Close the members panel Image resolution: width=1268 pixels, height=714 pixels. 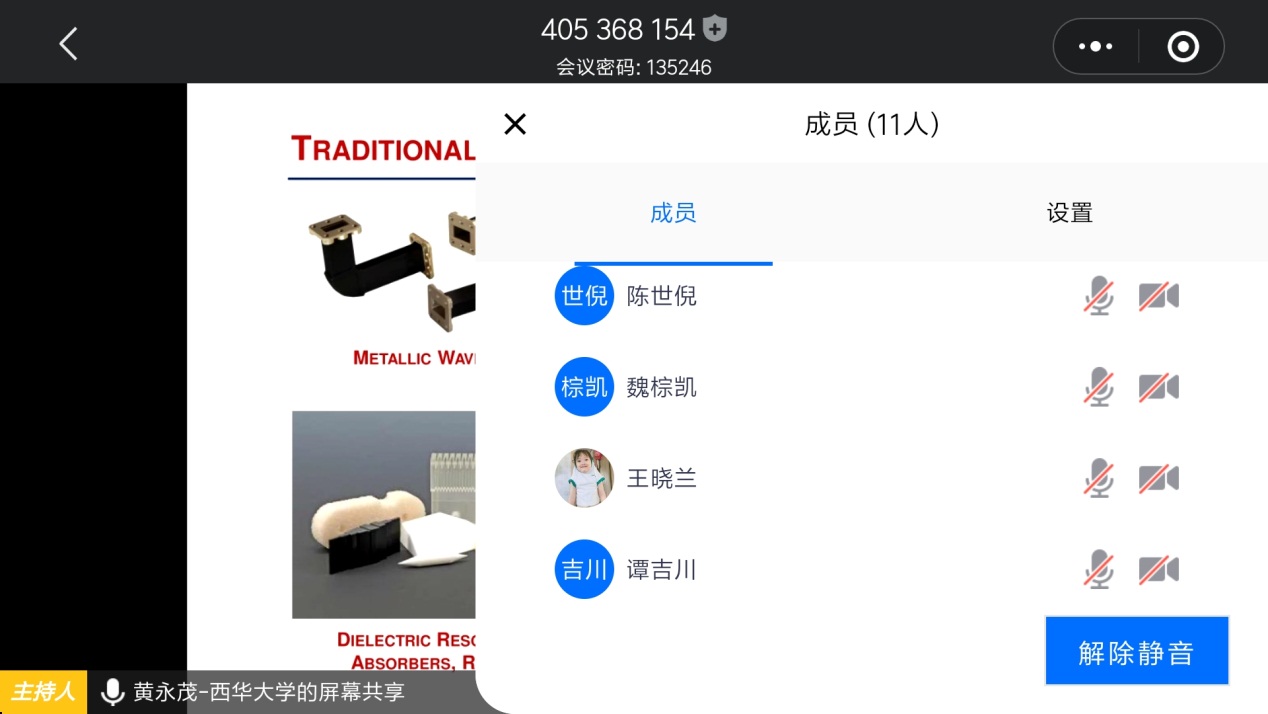click(x=515, y=124)
